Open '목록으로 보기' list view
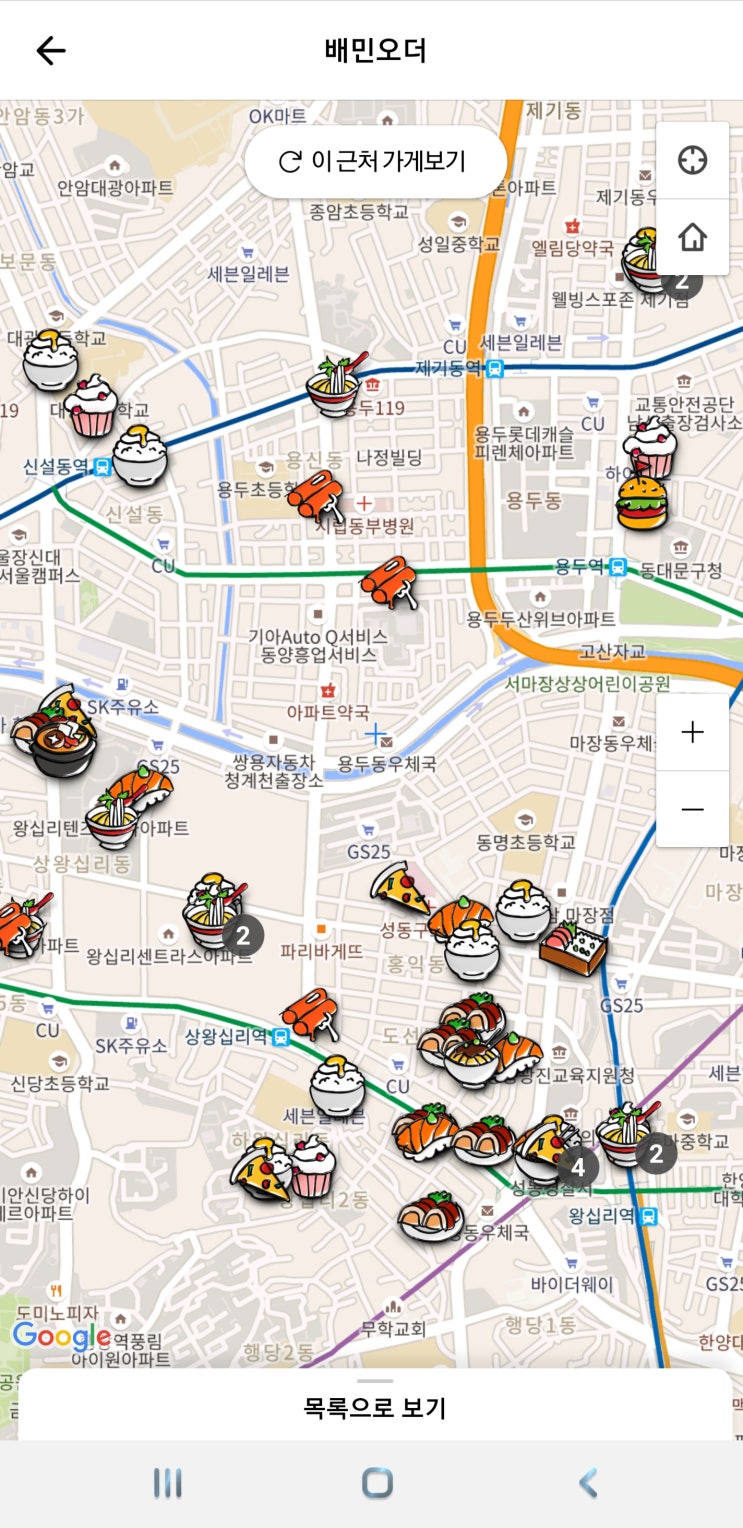Viewport: 743px width, 1528px height. point(375,1408)
